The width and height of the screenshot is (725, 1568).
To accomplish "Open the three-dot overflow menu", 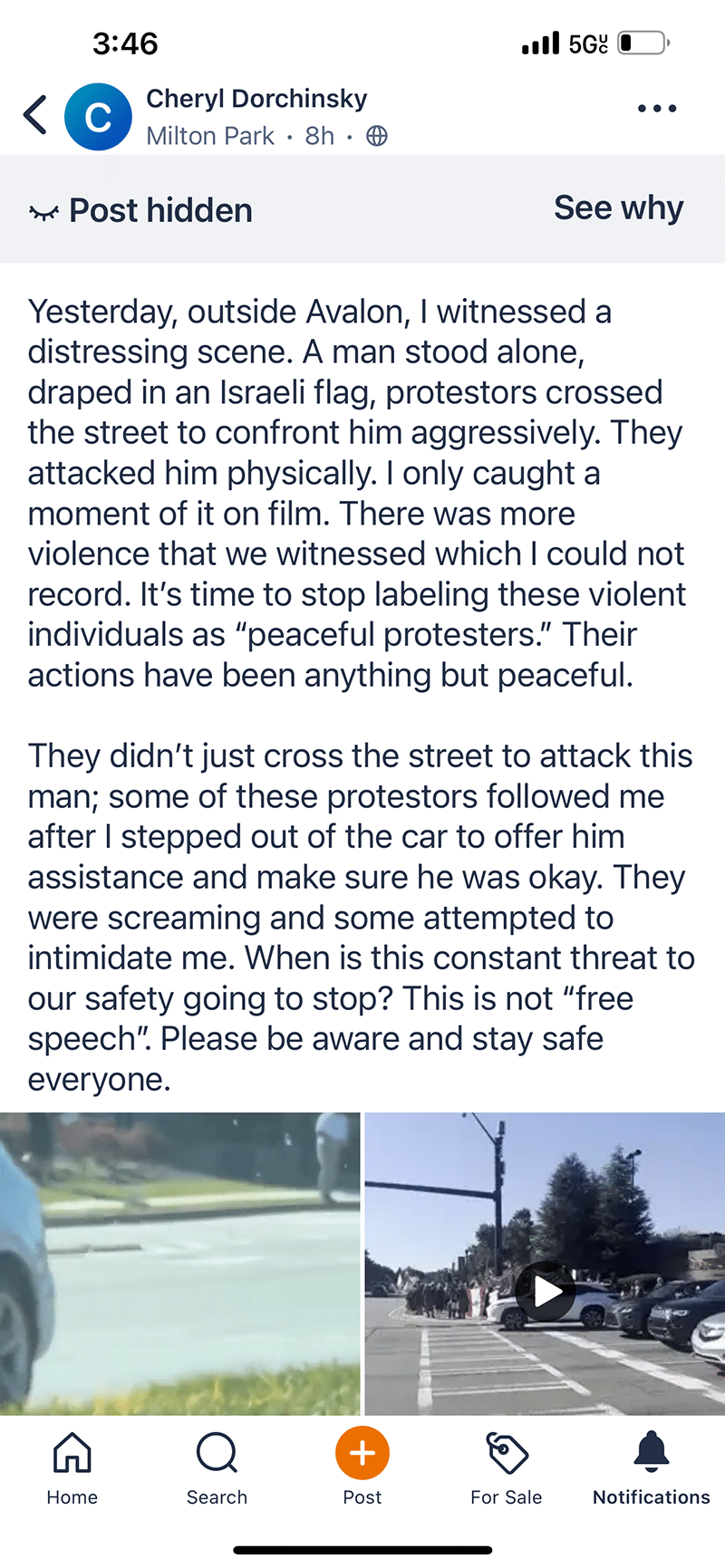I will click(656, 109).
